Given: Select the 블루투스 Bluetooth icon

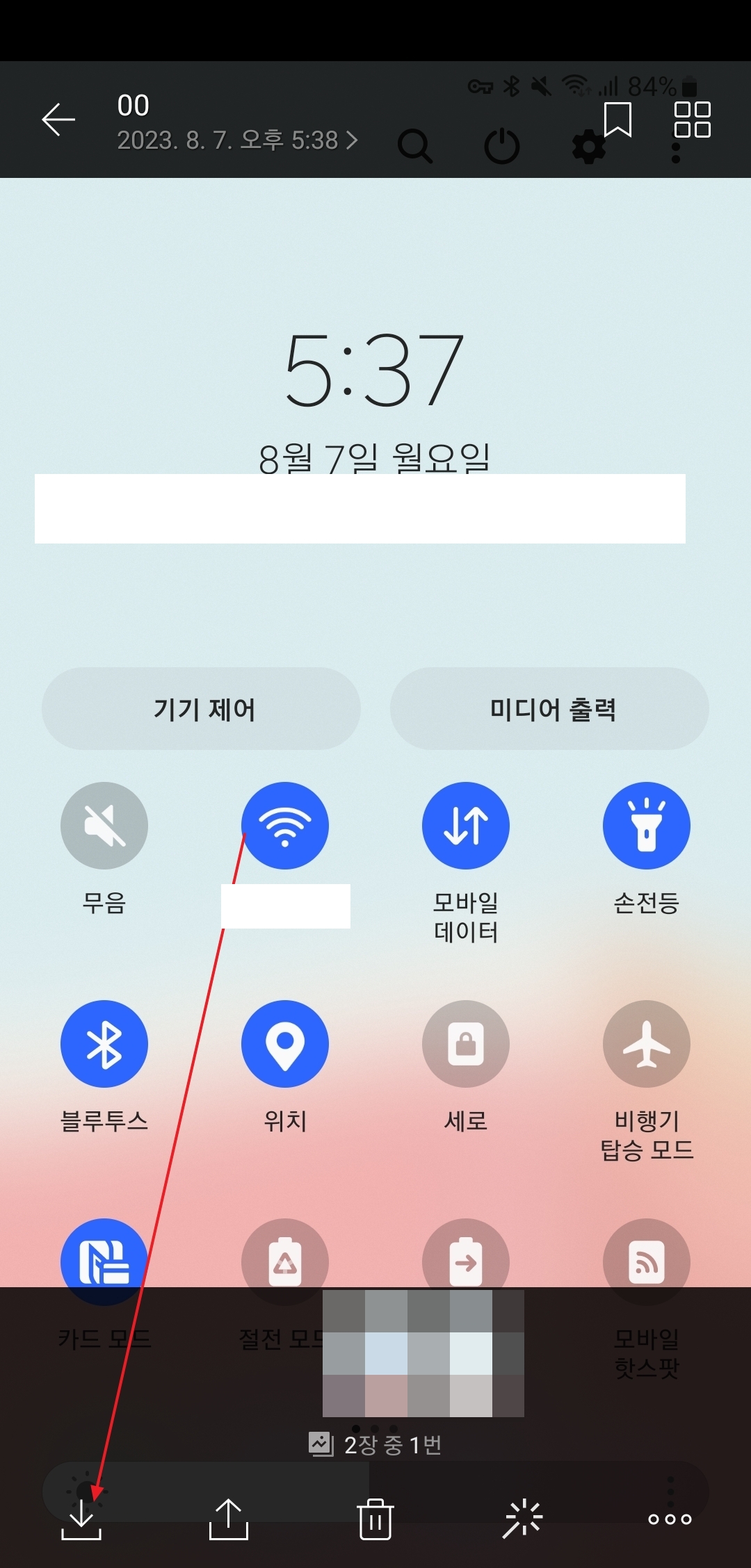Looking at the screenshot, I should pyautogui.click(x=104, y=1044).
